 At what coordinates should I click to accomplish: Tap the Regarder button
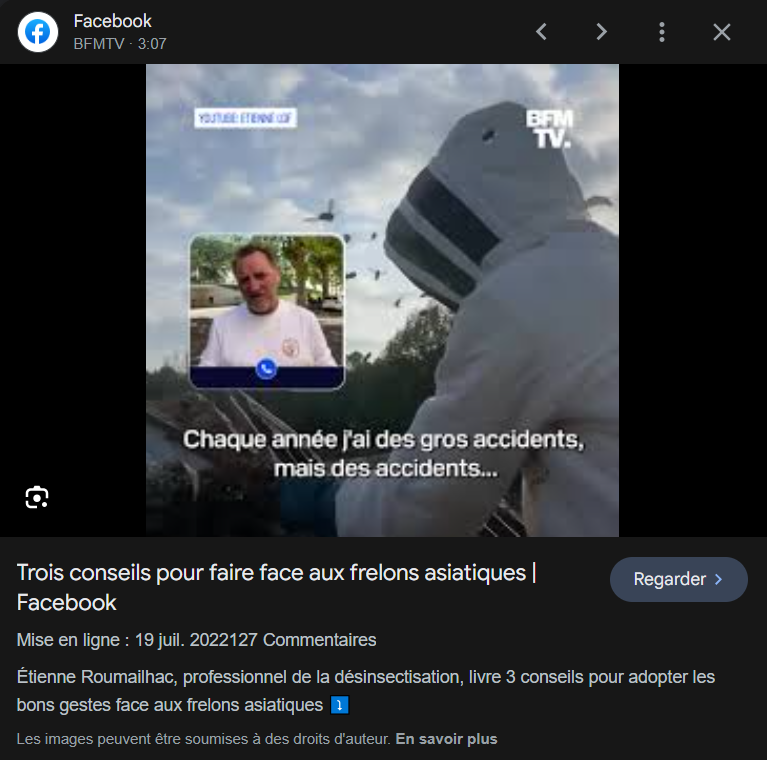pos(678,580)
